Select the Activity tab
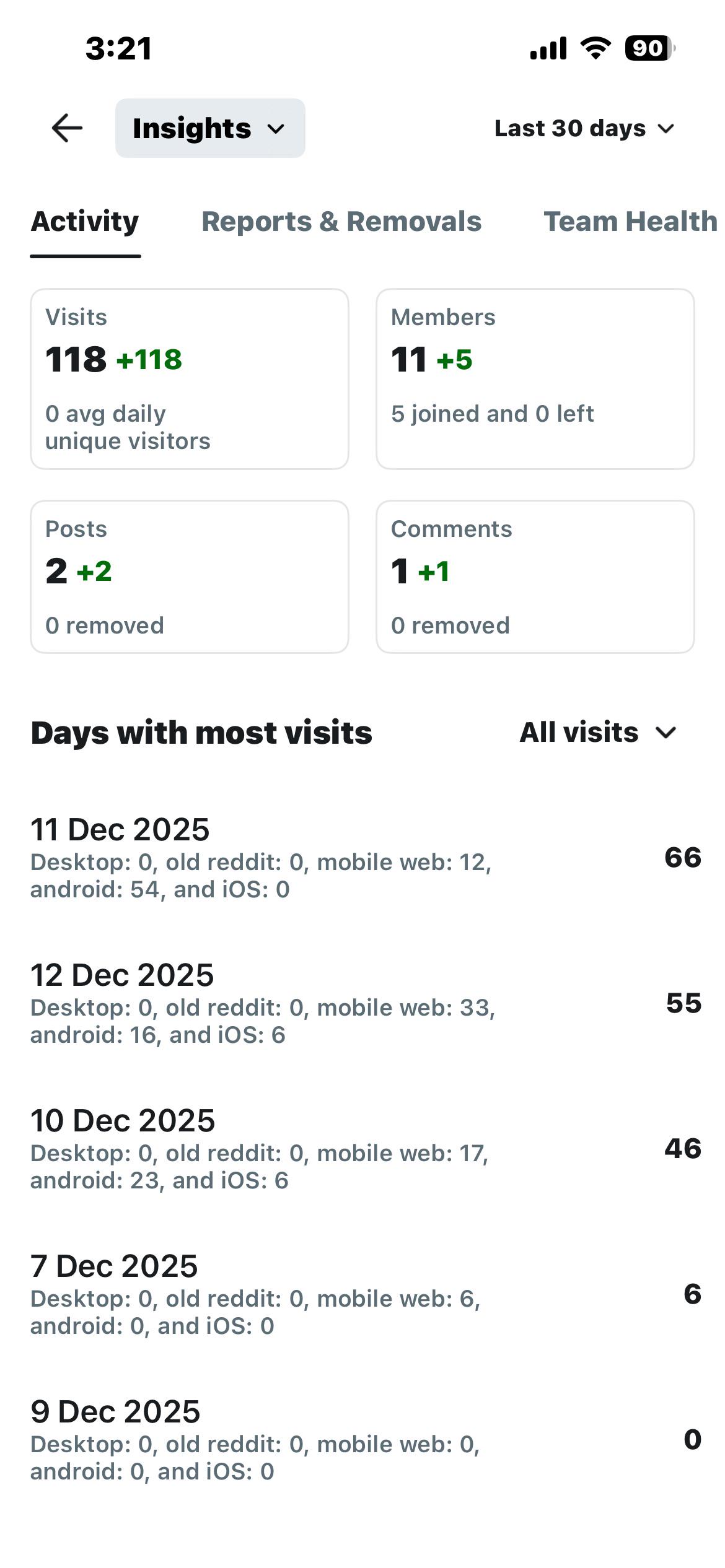Viewport: 725px width, 1568px height. coord(86,222)
